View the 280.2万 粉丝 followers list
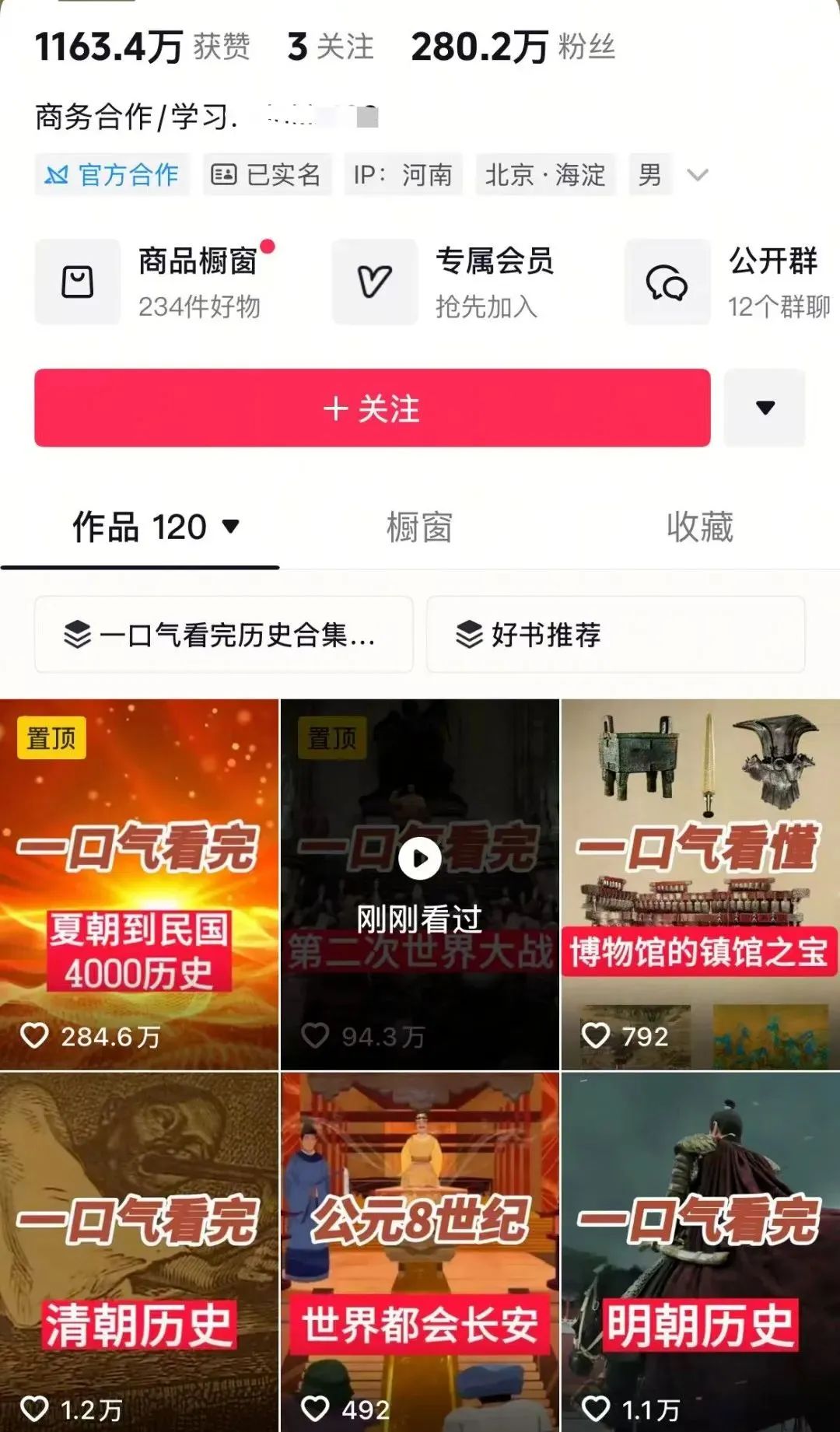This screenshot has height=1432, width=840. (x=513, y=47)
